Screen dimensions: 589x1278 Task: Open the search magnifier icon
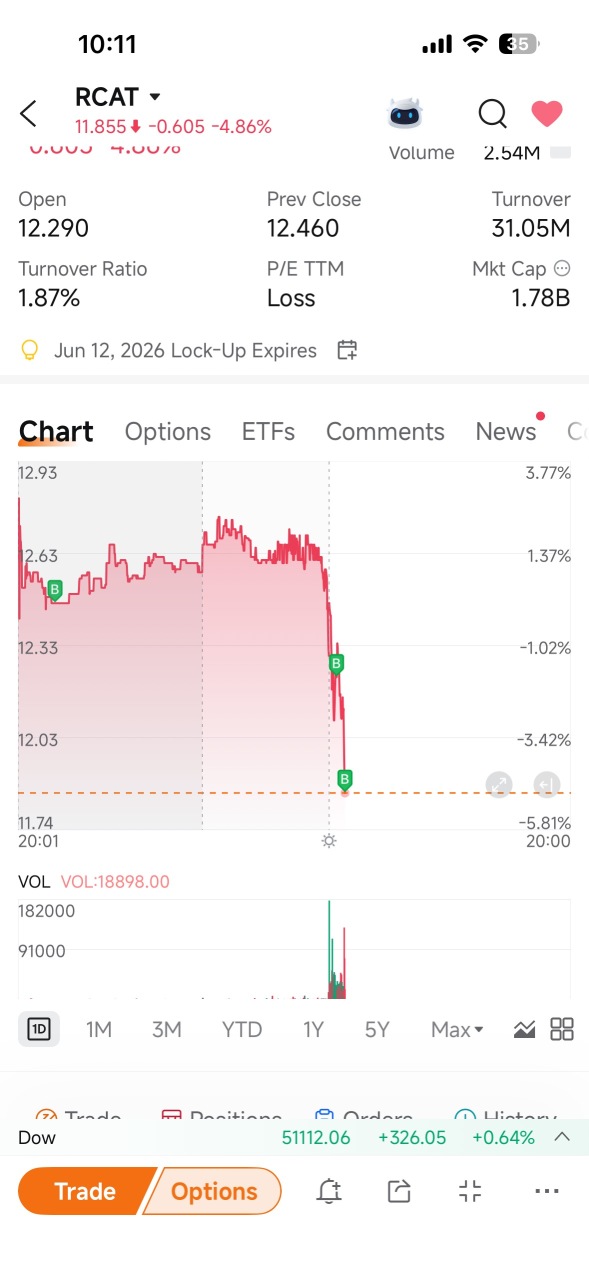pos(492,114)
